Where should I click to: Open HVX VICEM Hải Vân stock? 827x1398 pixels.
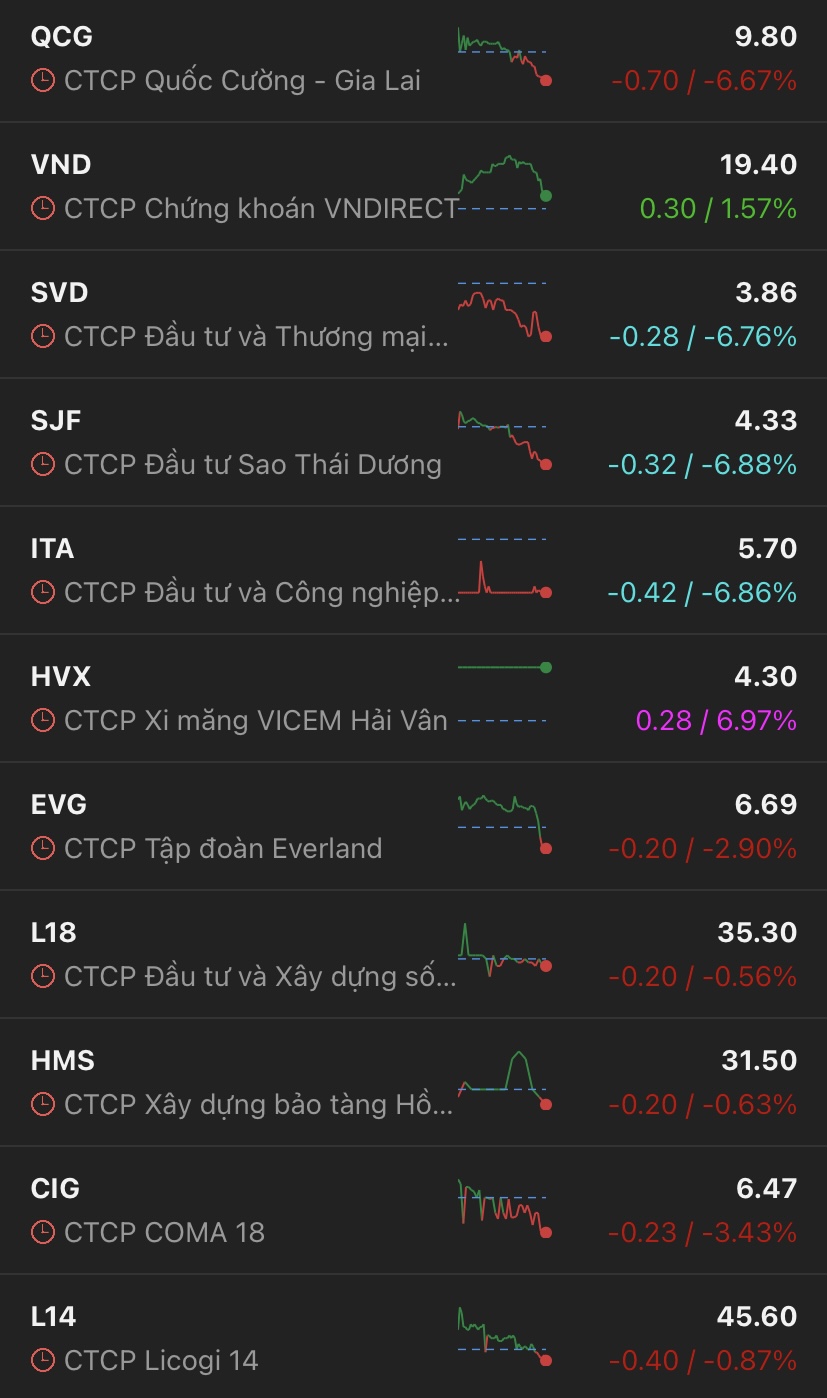(x=240, y=699)
